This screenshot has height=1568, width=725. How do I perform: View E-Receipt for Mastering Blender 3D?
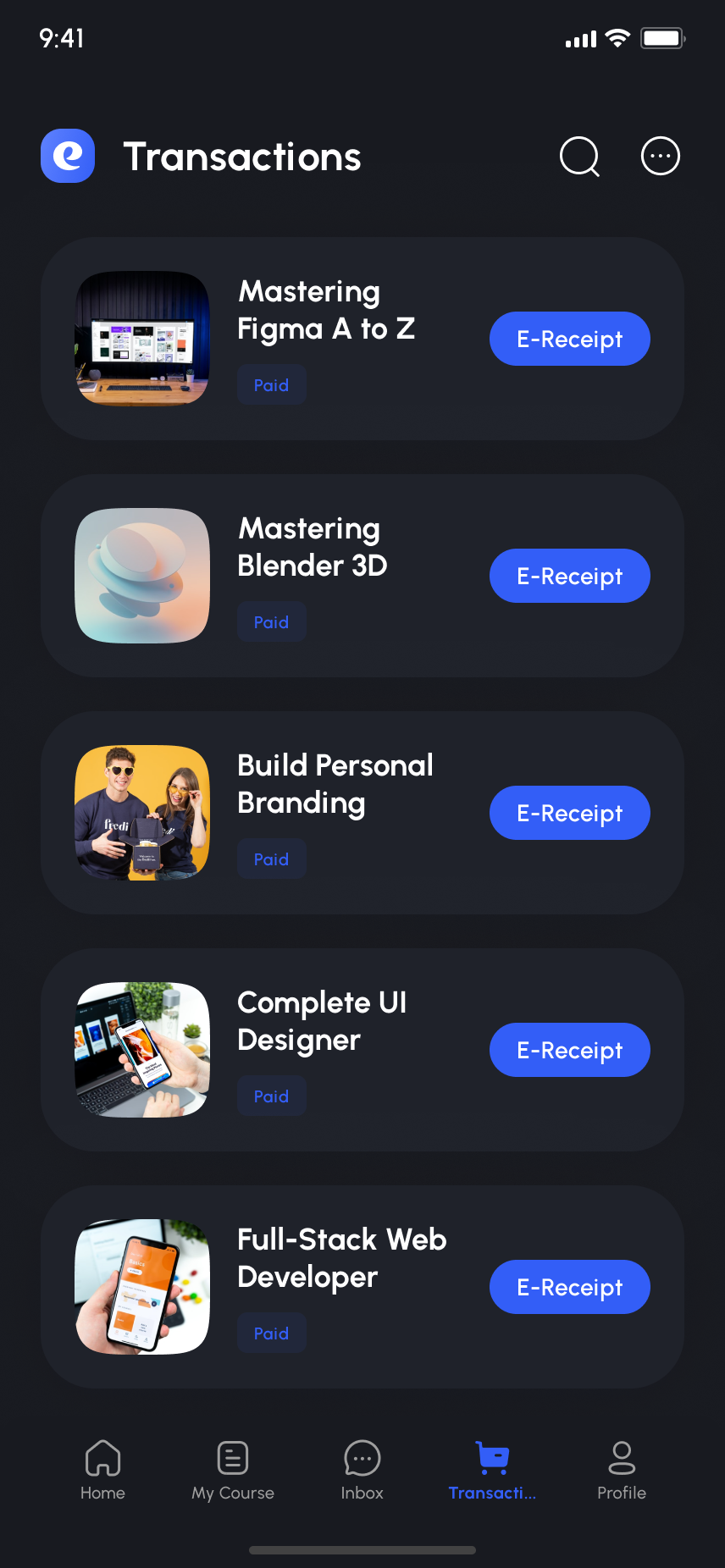(569, 576)
